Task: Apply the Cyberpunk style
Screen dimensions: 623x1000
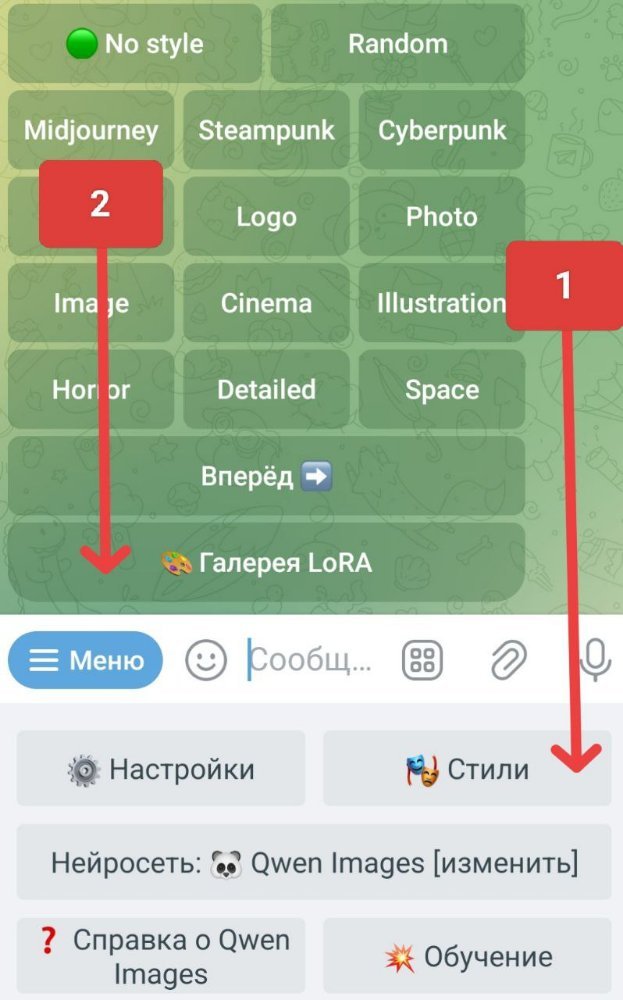Action: 442,130
